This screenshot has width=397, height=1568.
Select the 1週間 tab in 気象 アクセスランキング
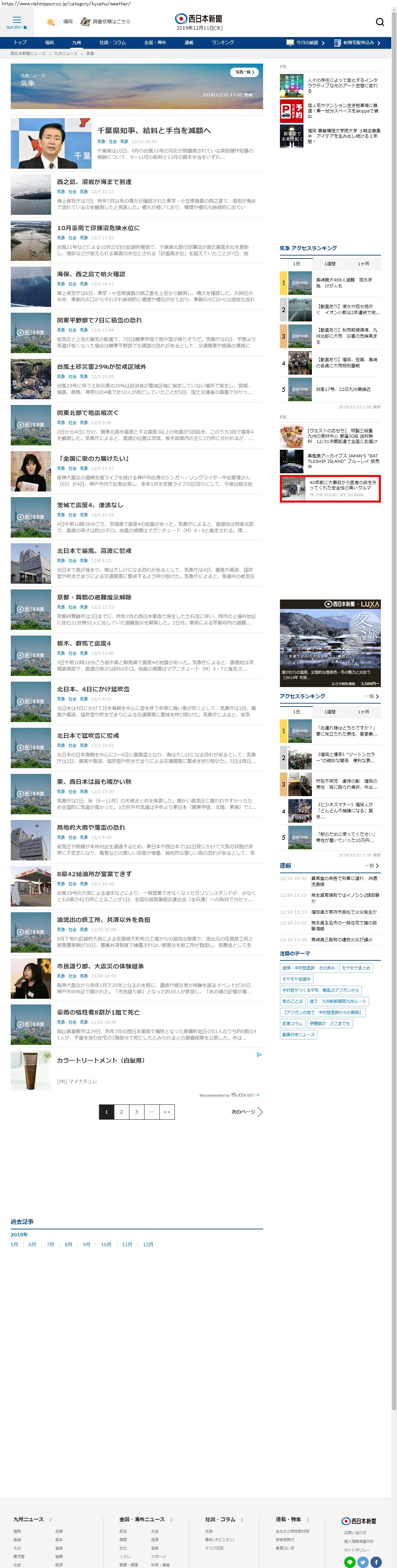pos(329,264)
